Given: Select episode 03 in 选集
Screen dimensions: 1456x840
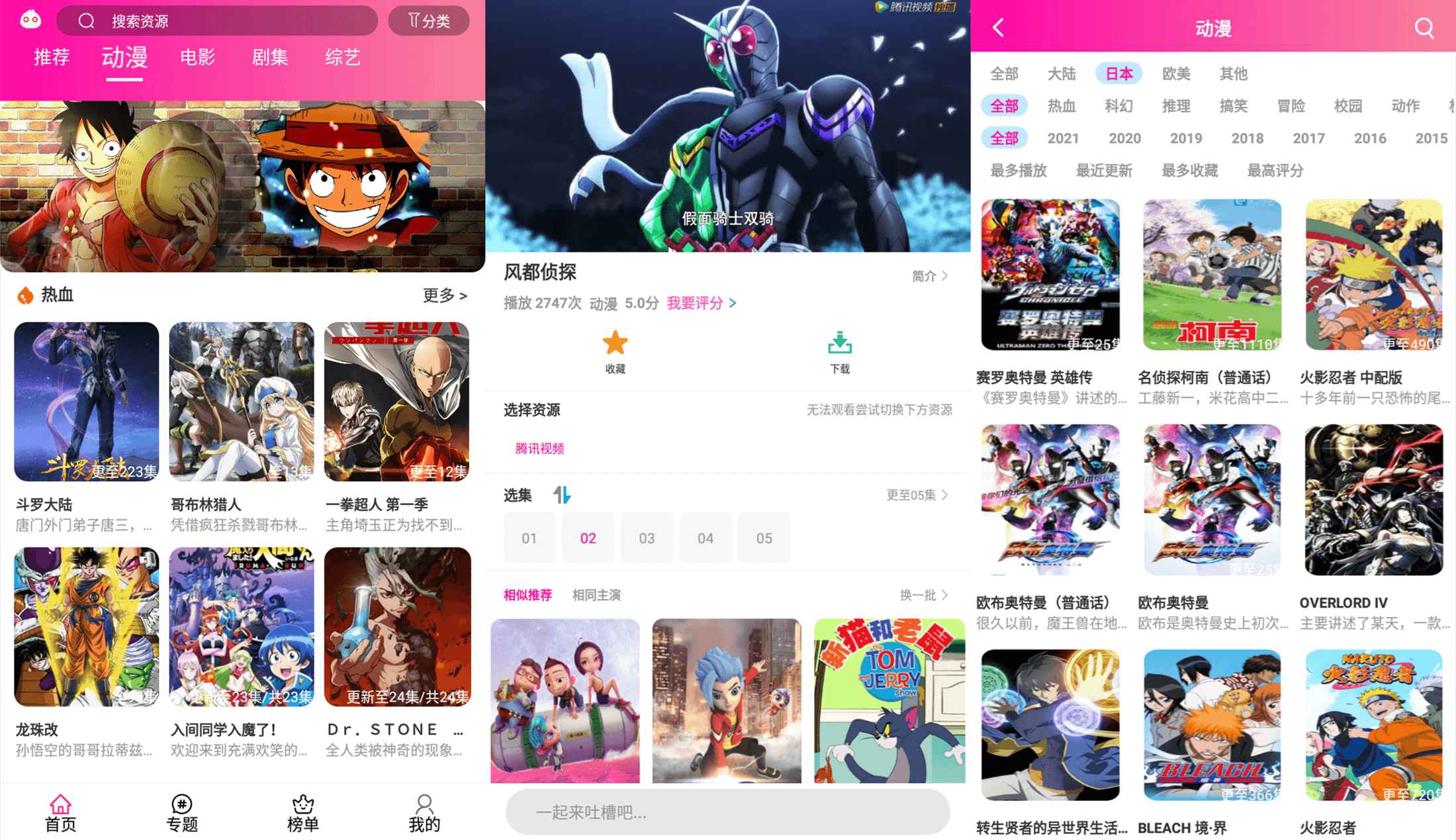Looking at the screenshot, I should tap(647, 538).
